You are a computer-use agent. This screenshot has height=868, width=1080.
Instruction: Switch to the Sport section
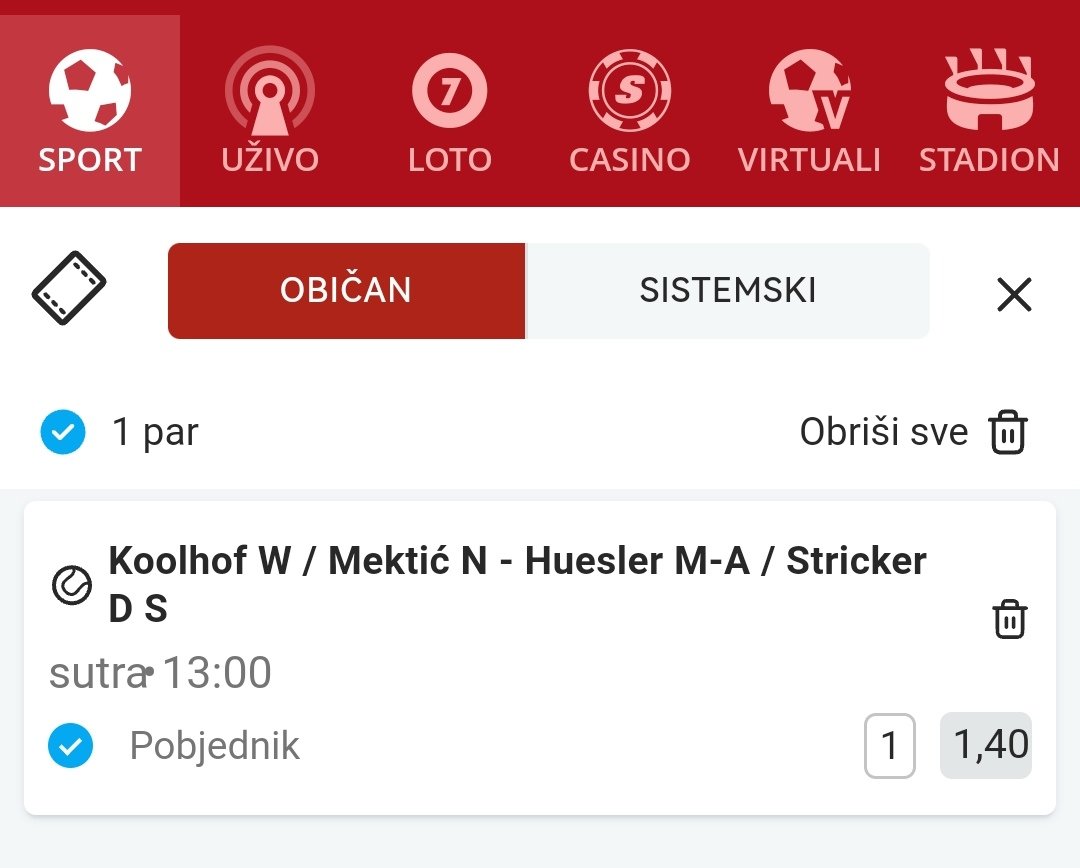[90, 112]
